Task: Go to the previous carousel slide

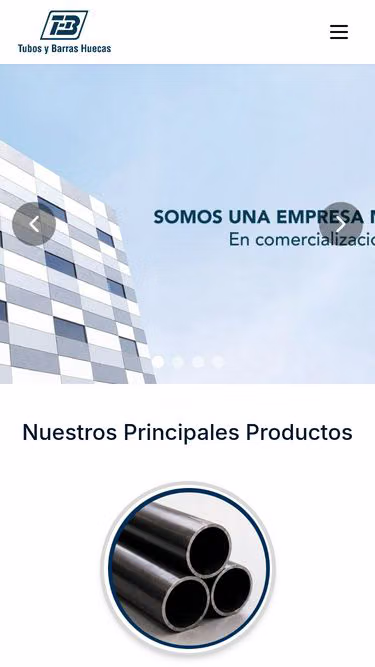Action: (x=34, y=224)
